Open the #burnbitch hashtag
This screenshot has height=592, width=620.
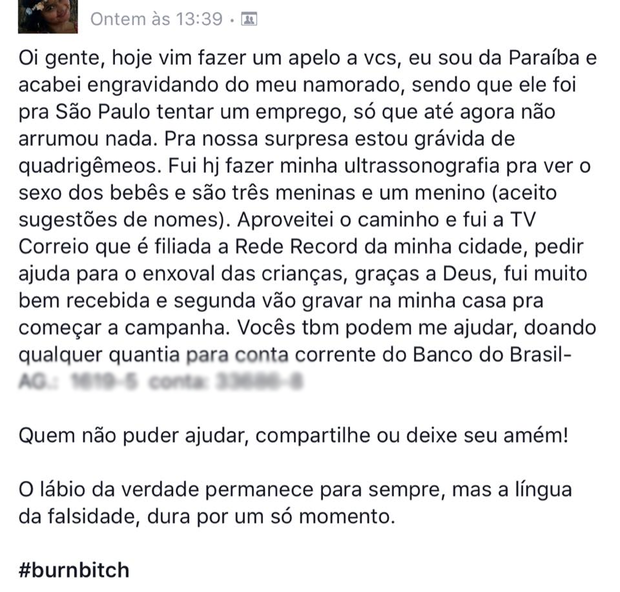[x=75, y=570]
